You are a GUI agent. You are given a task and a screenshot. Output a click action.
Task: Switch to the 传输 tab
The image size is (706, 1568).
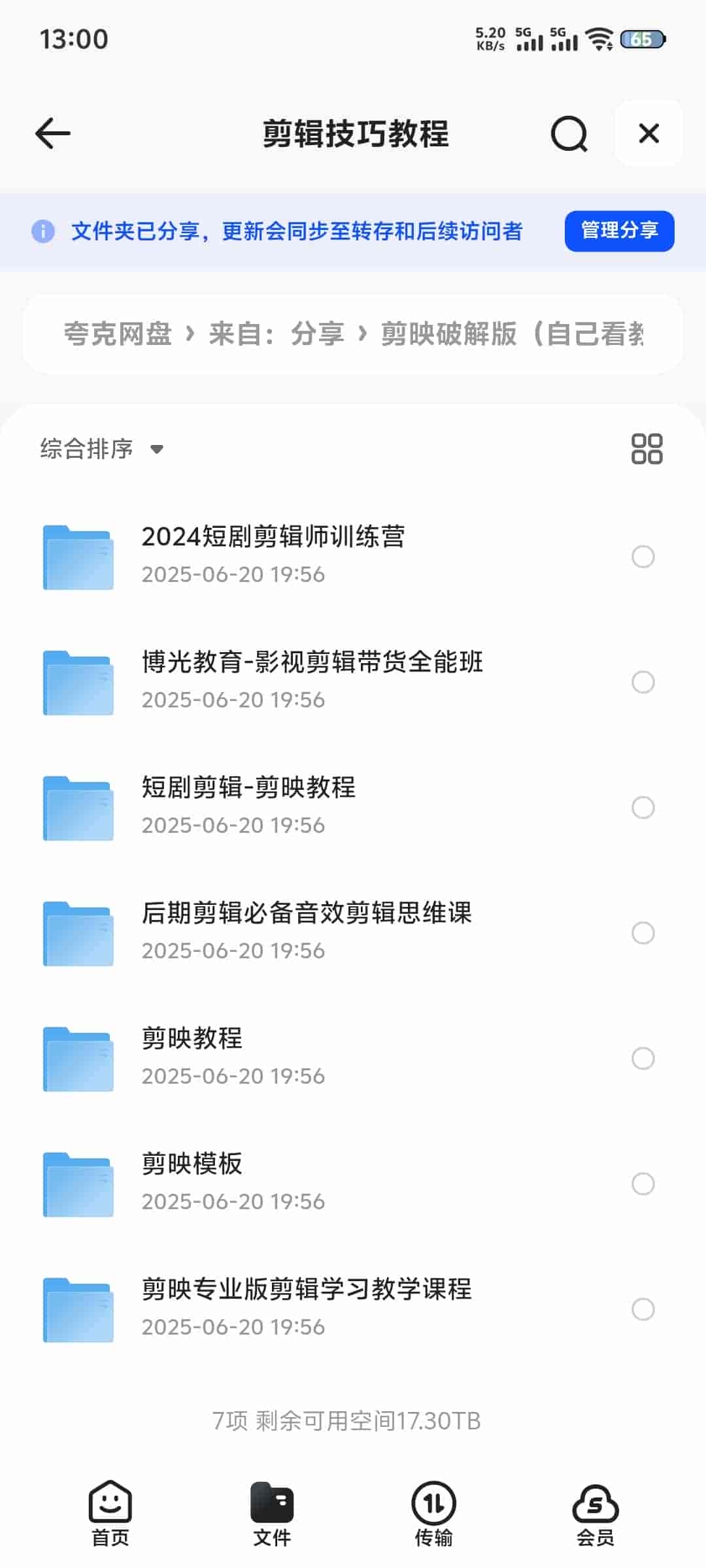coord(433,1513)
